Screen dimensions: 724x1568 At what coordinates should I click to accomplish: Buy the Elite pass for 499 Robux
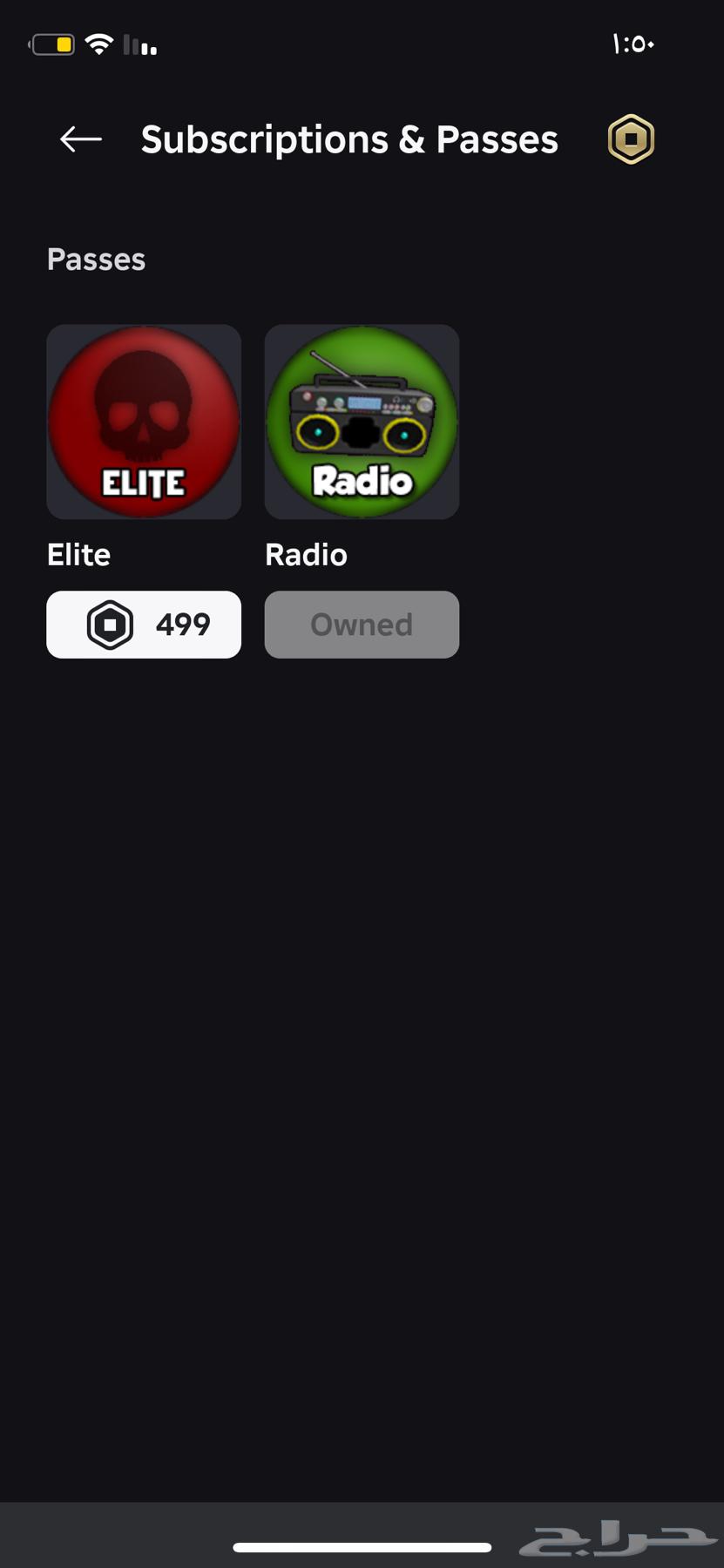tap(144, 625)
